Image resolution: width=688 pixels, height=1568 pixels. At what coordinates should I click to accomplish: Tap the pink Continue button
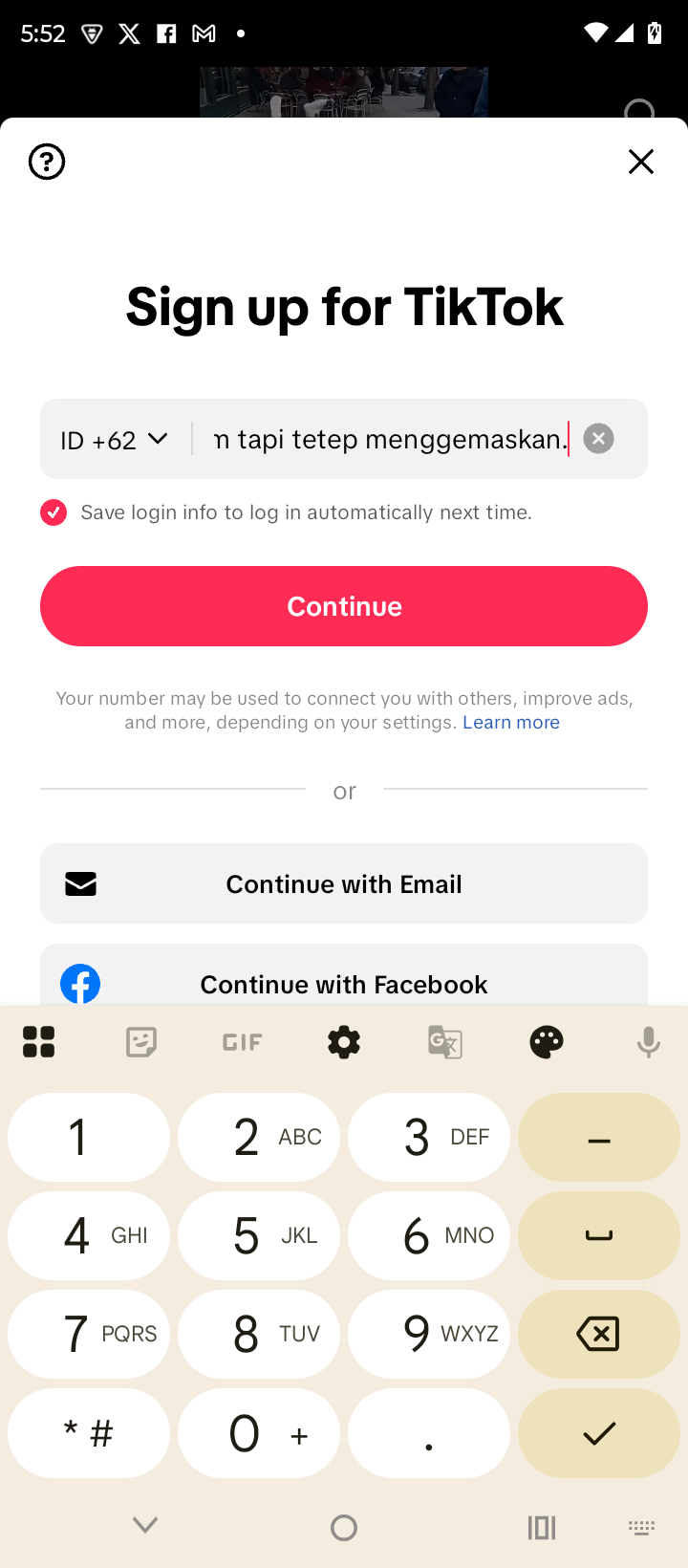coord(344,606)
